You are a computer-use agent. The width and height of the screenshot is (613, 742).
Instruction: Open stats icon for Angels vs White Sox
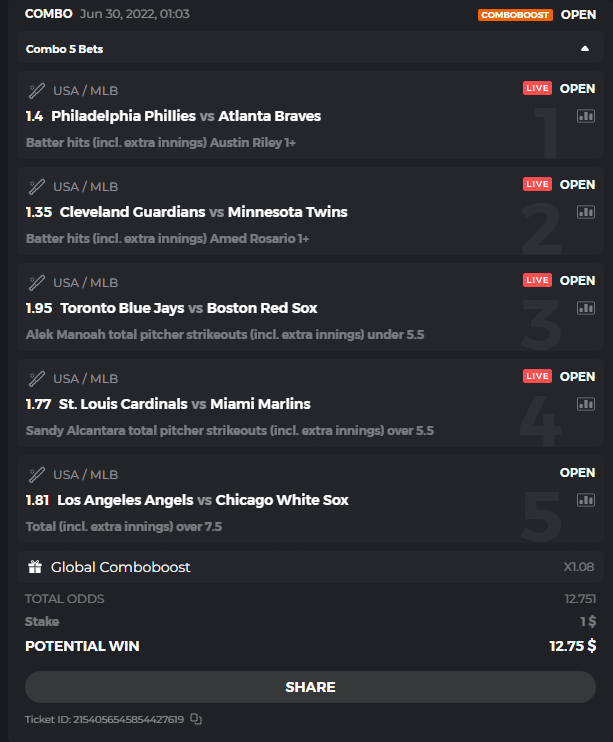coord(586,500)
